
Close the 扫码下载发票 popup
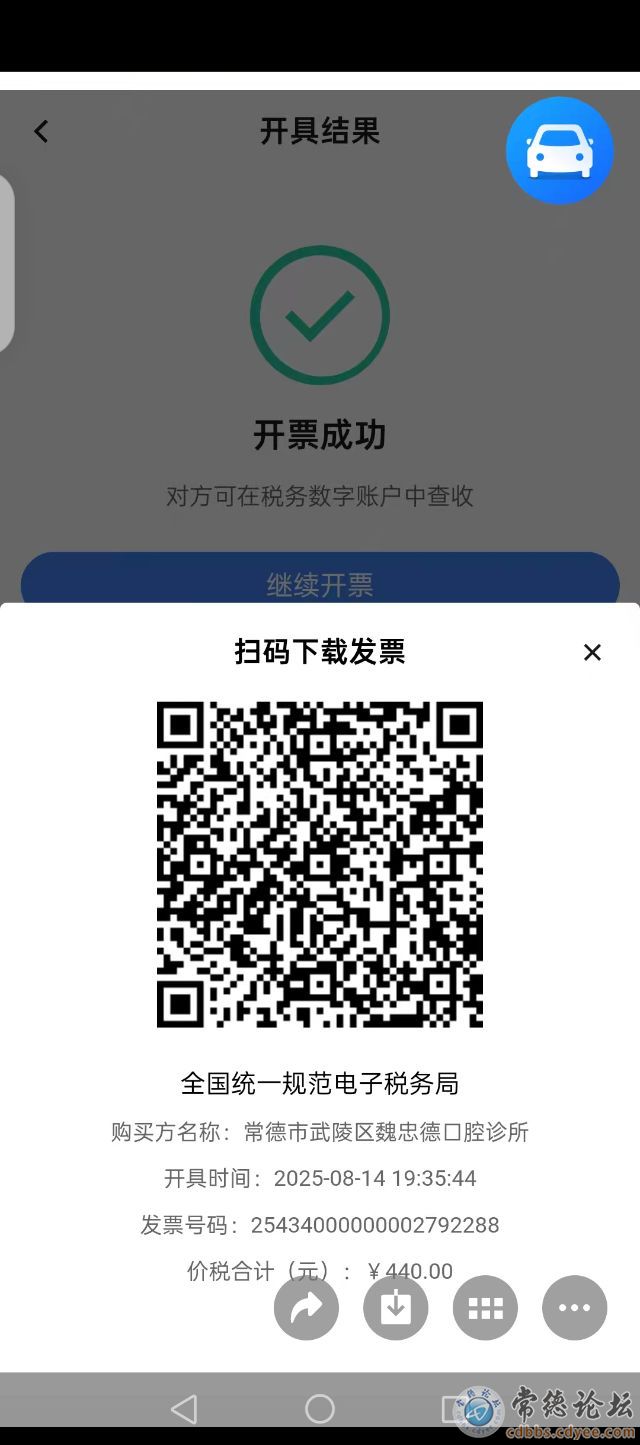592,652
